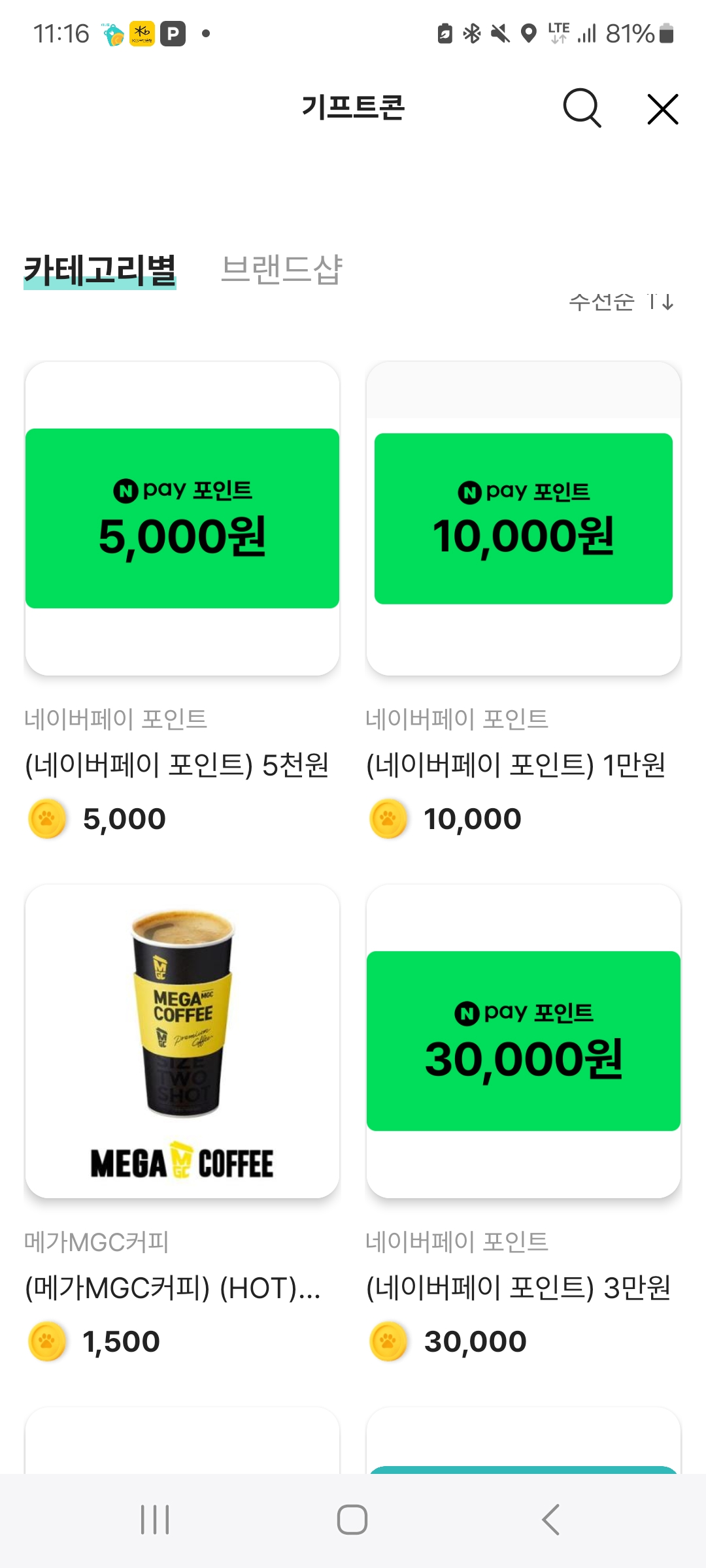
Task: Open the sort order dropdown
Action: coord(620,302)
